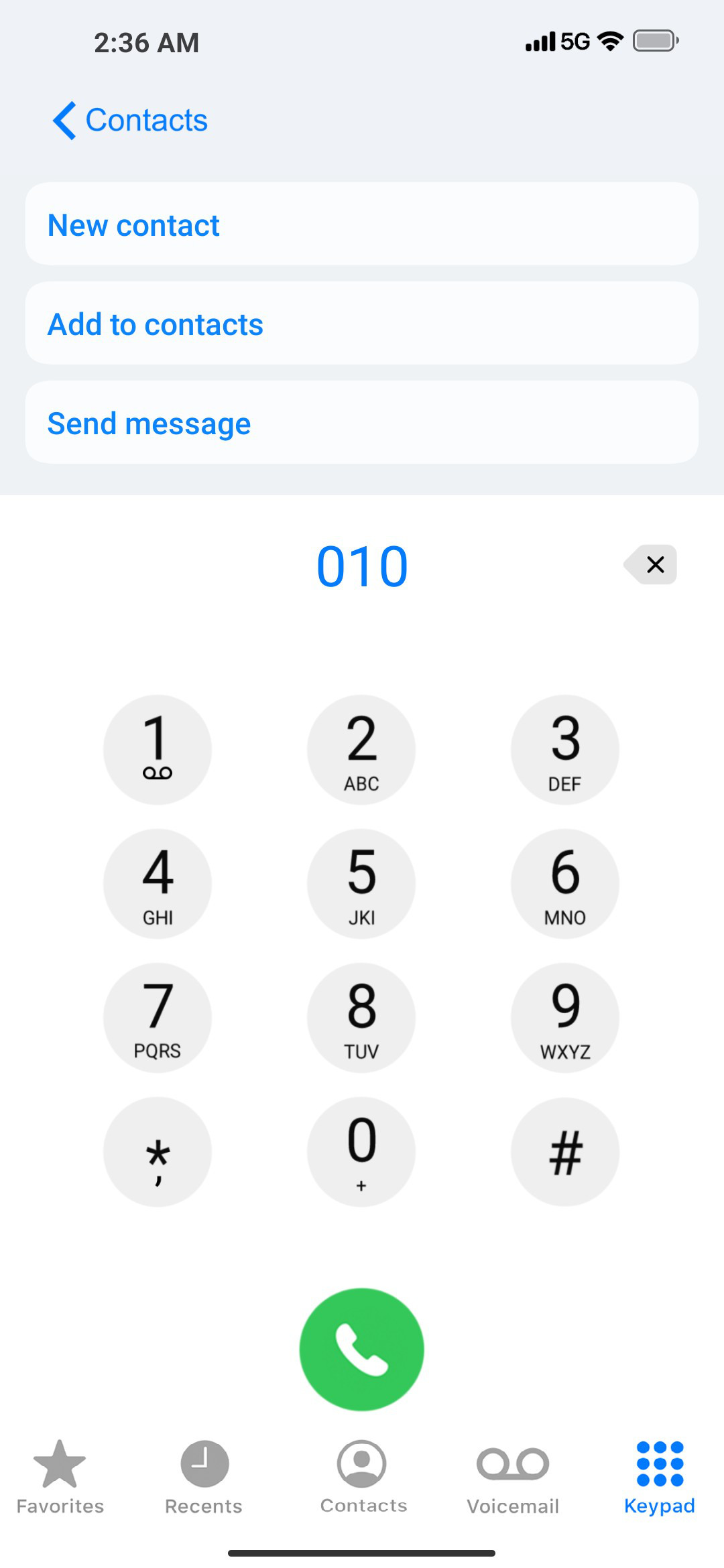724x1568 pixels.
Task: Dial the digit 1
Action: coord(158,749)
